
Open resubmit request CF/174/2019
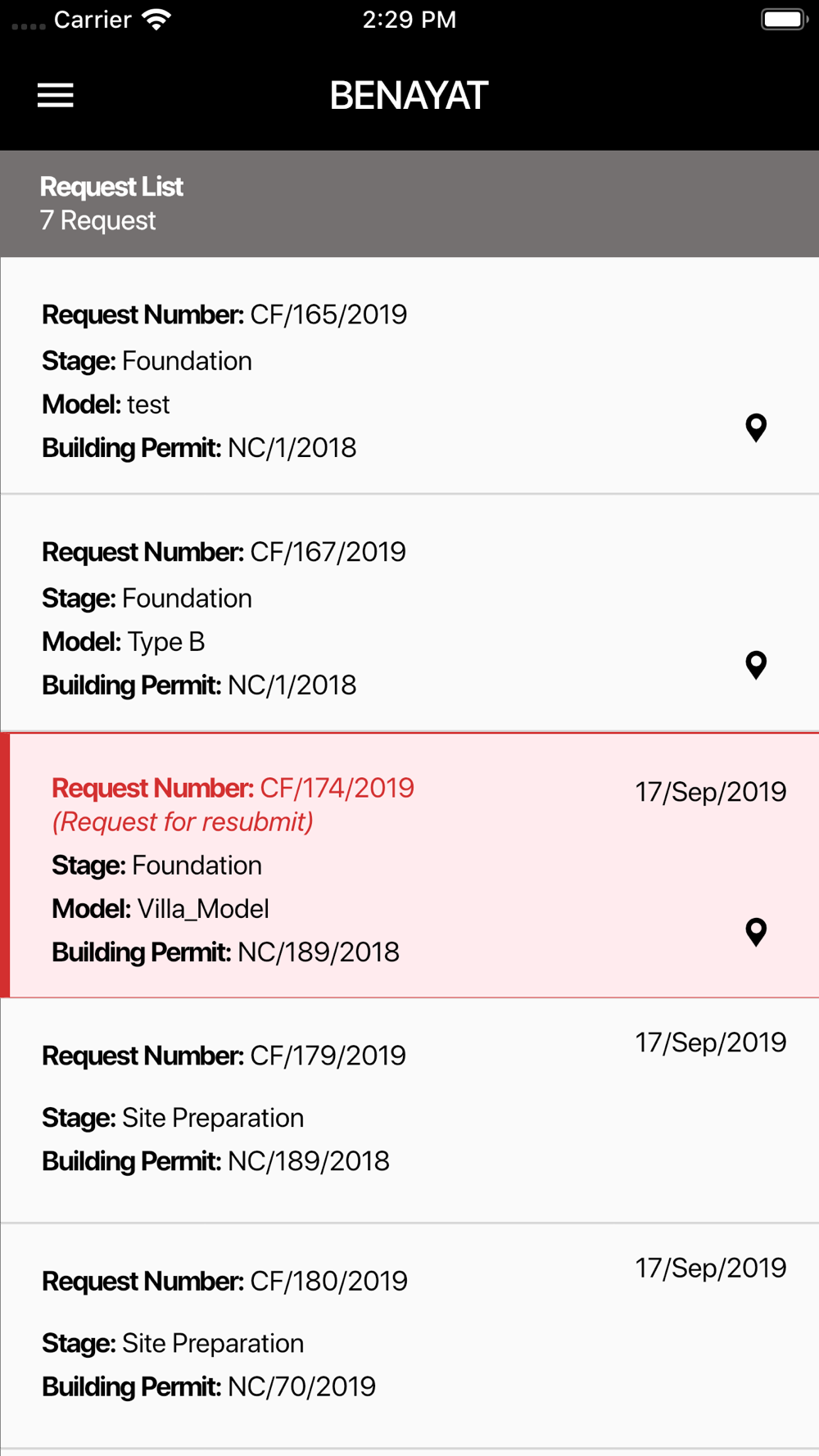point(409,866)
